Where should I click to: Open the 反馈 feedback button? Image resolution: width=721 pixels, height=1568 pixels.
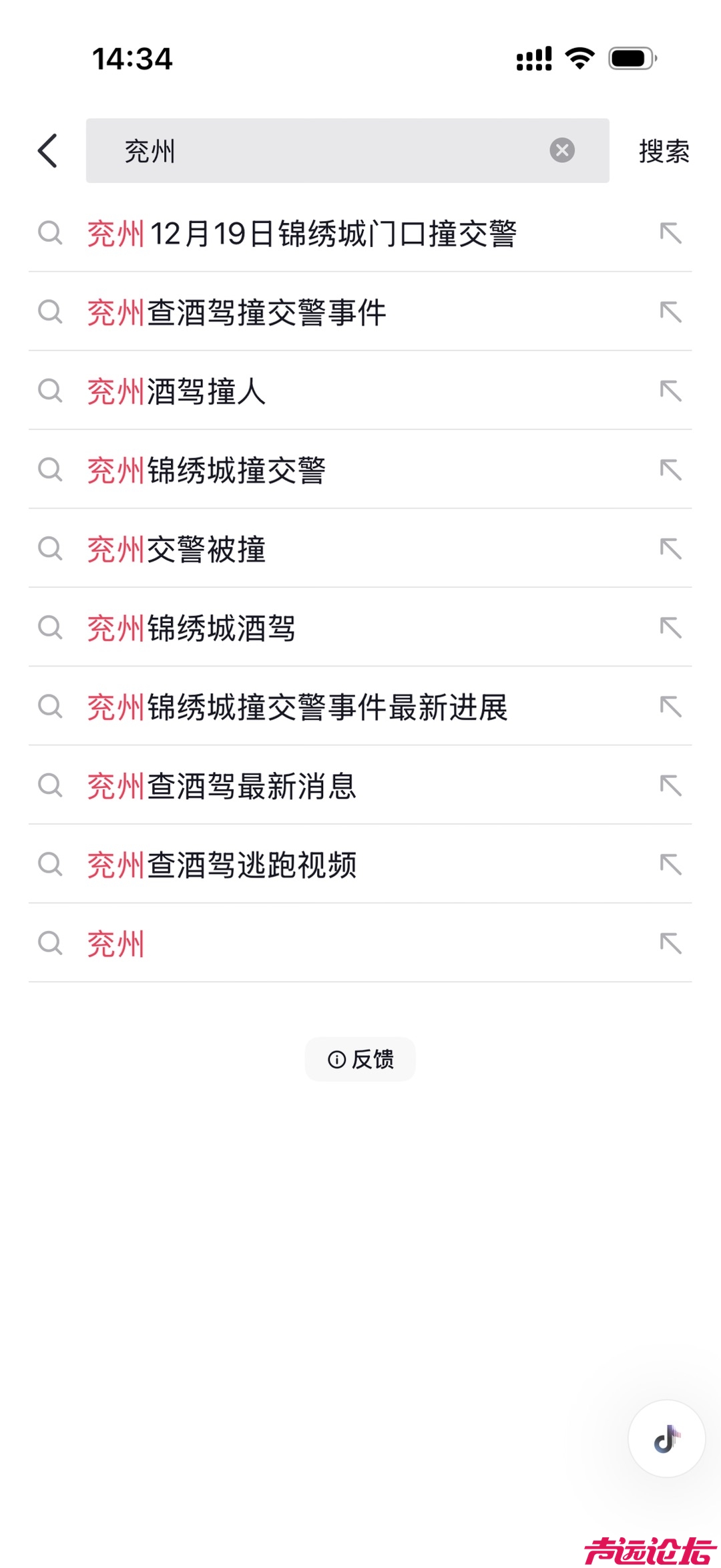click(360, 1059)
